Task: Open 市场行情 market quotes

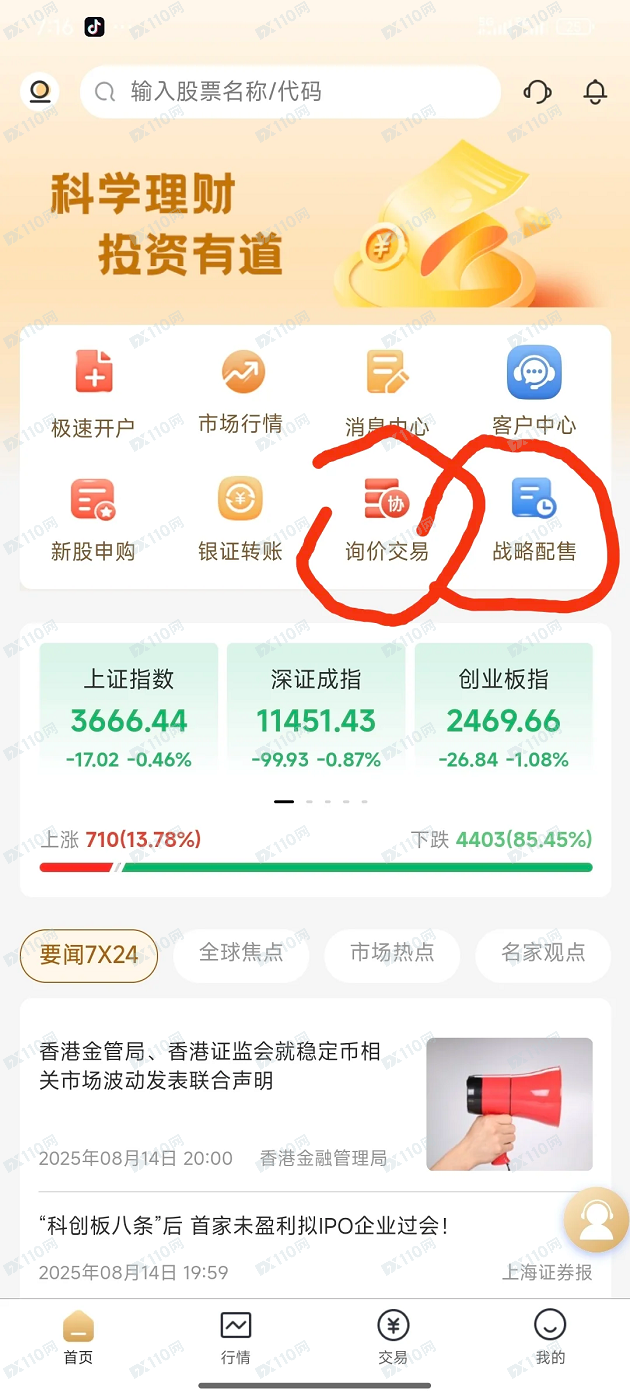Action: [x=240, y=392]
